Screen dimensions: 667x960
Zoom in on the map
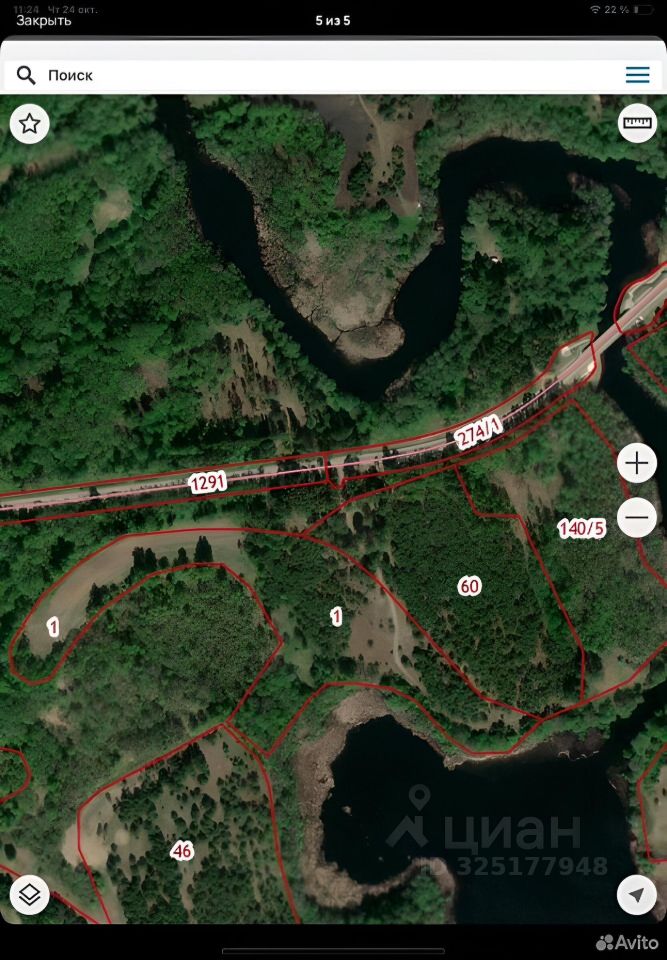637,463
